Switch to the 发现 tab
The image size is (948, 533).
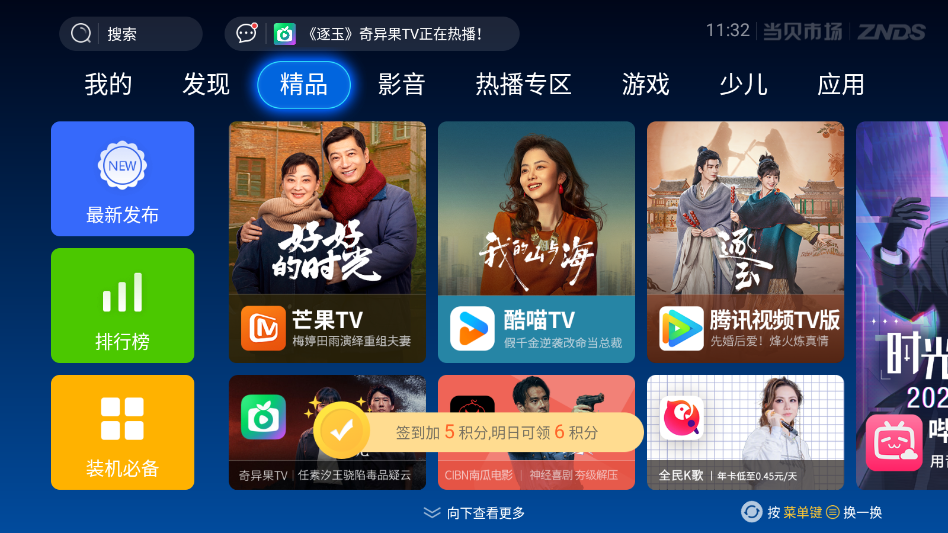pos(206,84)
